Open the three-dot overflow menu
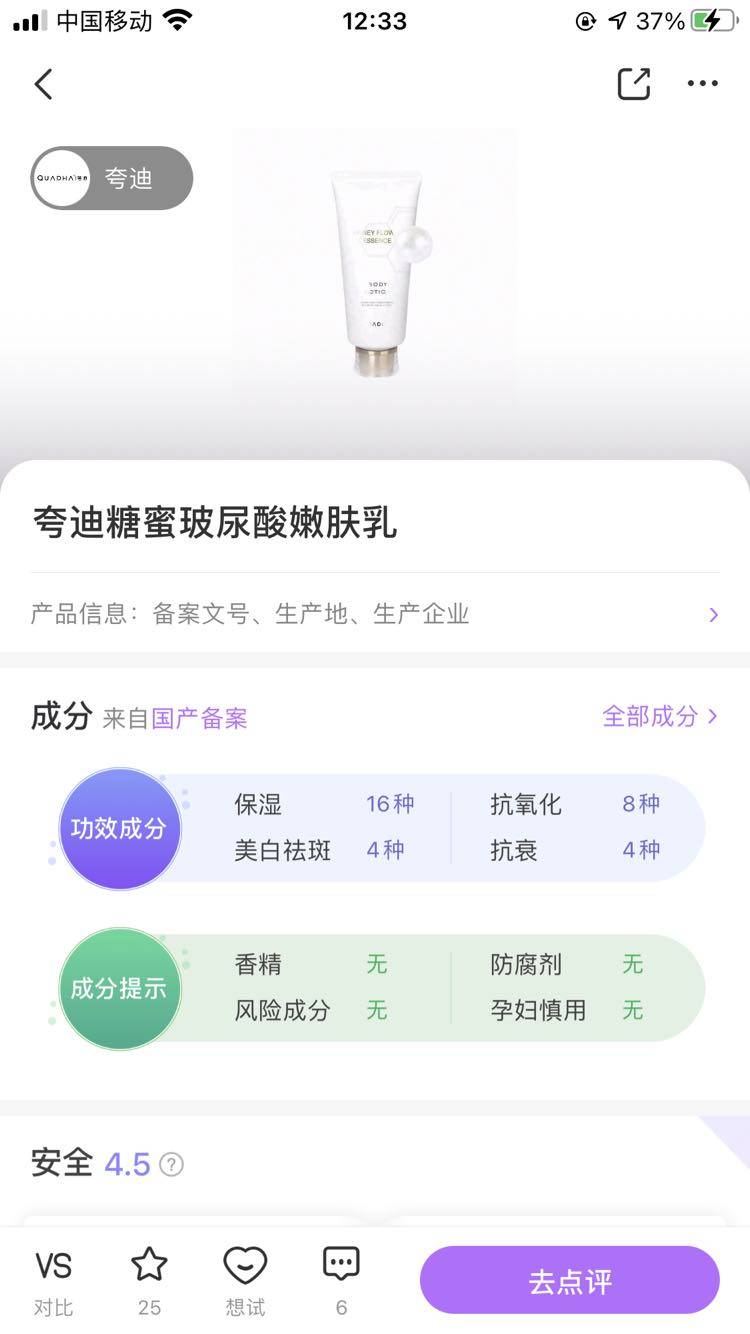Screen dimensions: 750x1334 tap(702, 84)
